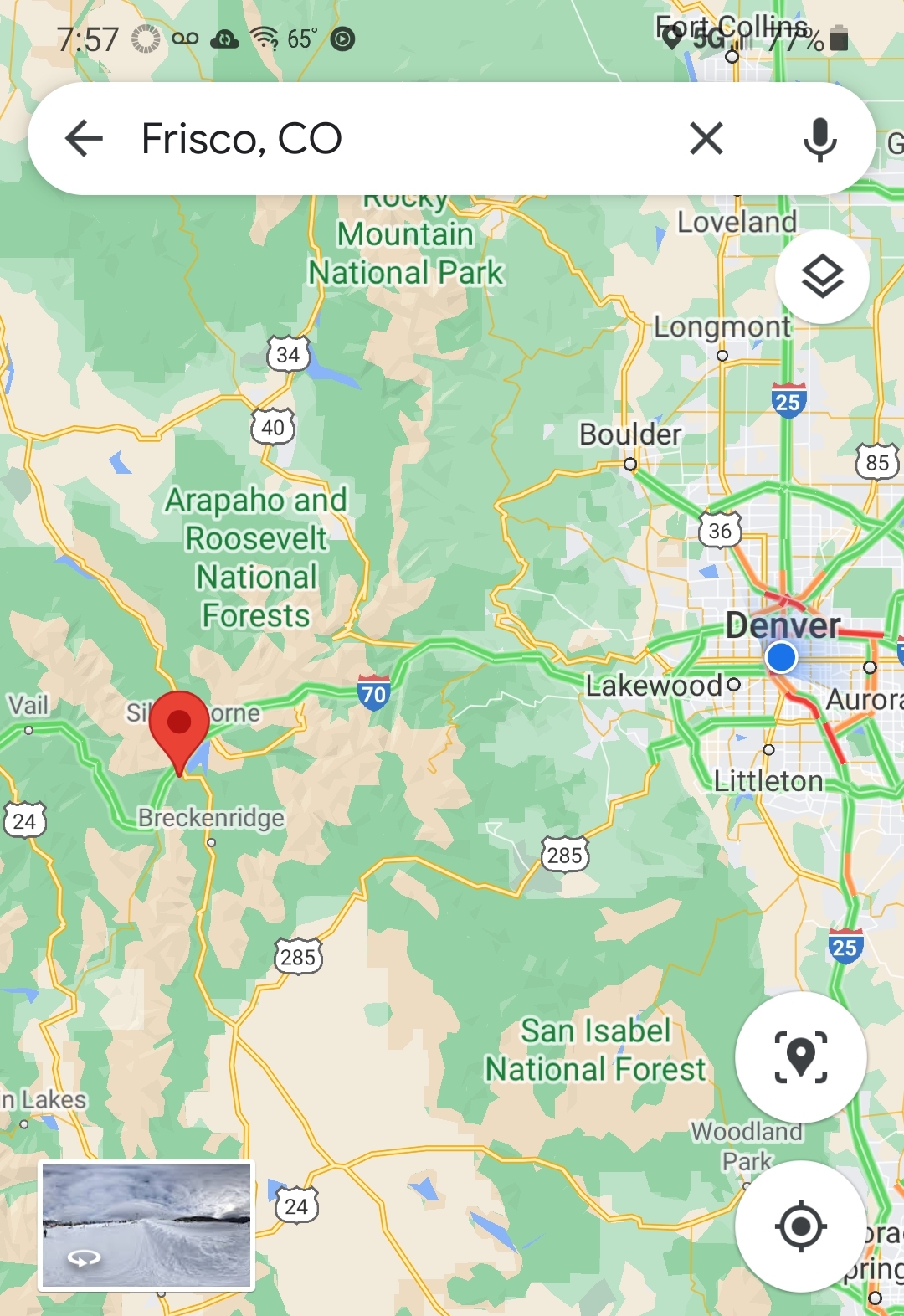The height and width of the screenshot is (1316, 904).
Task: Open the Street View thumbnail of Frisco
Action: pyautogui.click(x=146, y=1225)
